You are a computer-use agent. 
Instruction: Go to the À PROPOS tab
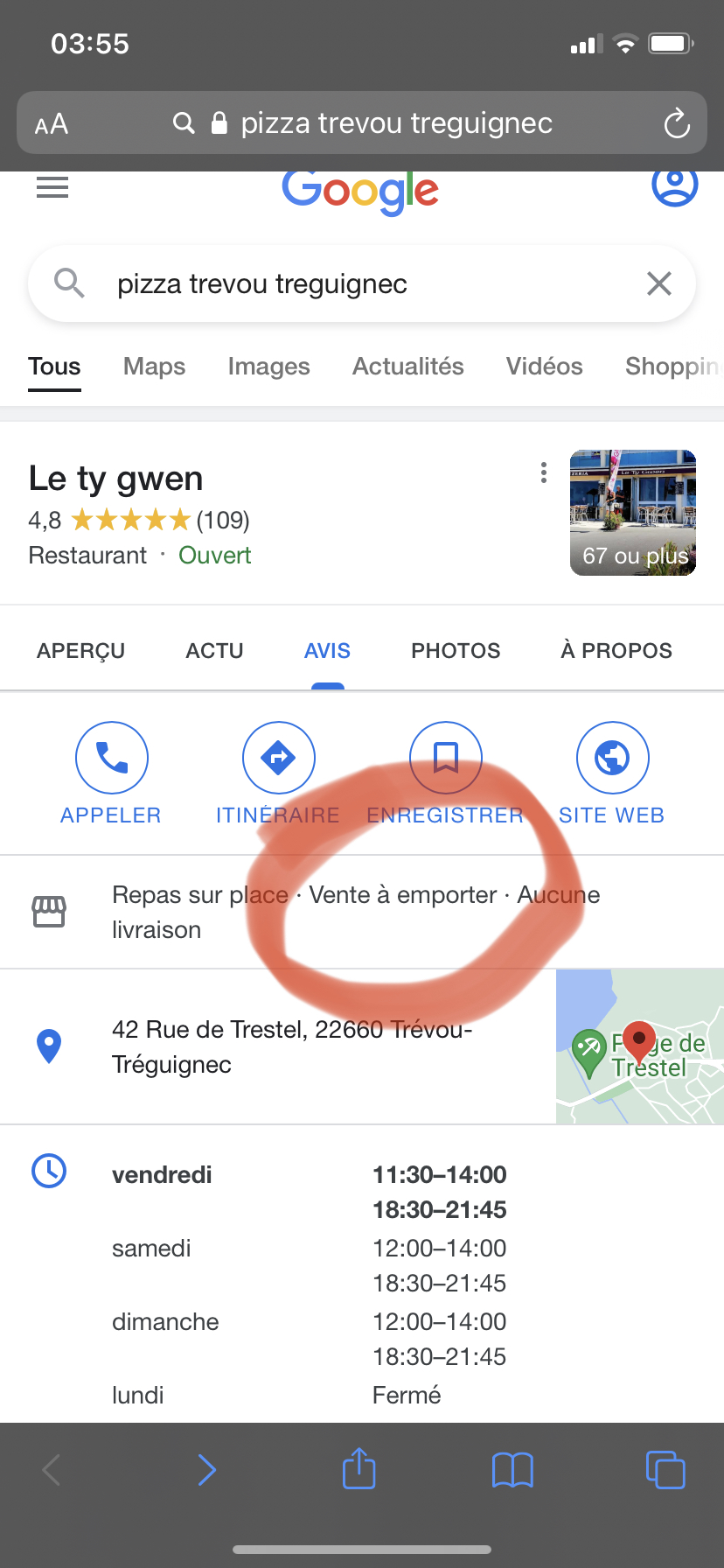click(x=616, y=651)
